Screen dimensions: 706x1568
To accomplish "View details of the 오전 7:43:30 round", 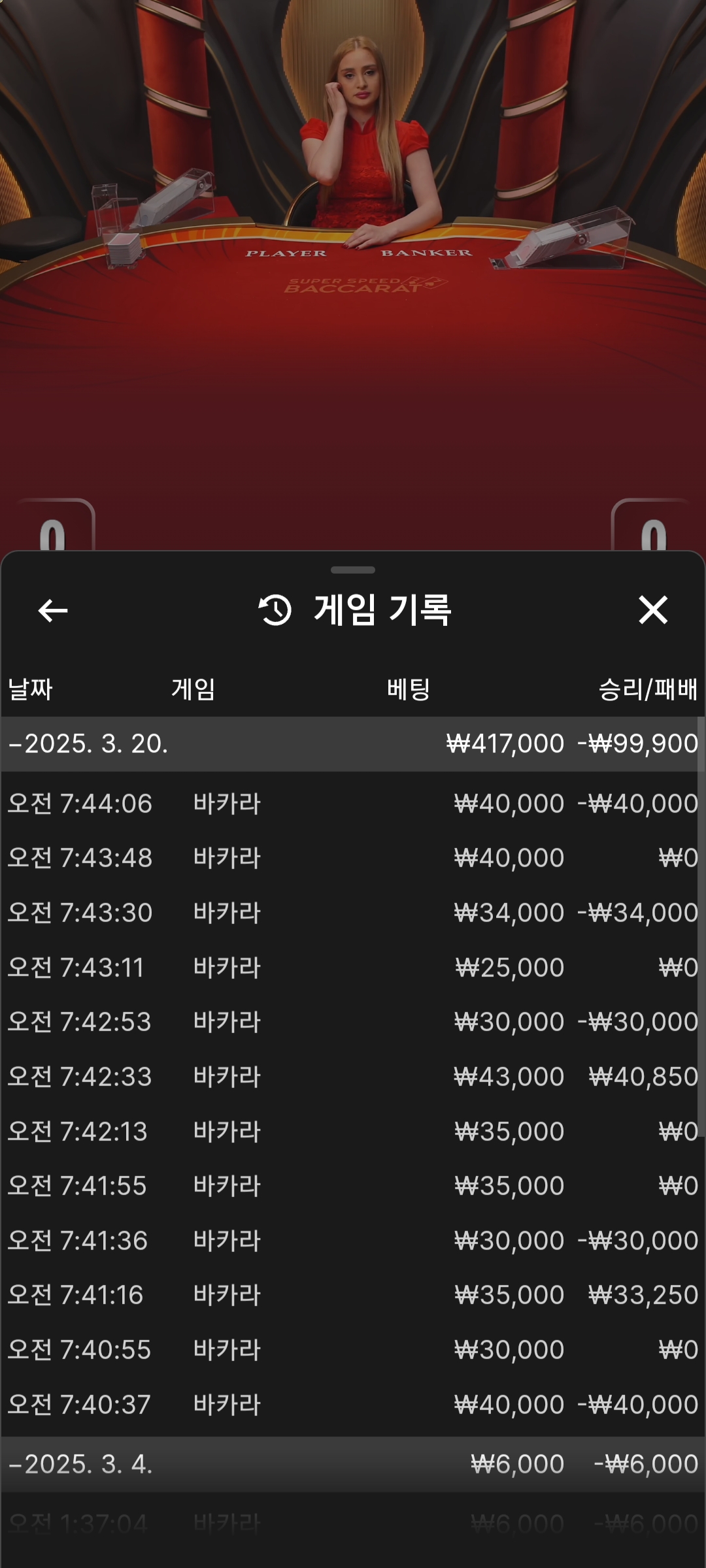I will [353, 912].
